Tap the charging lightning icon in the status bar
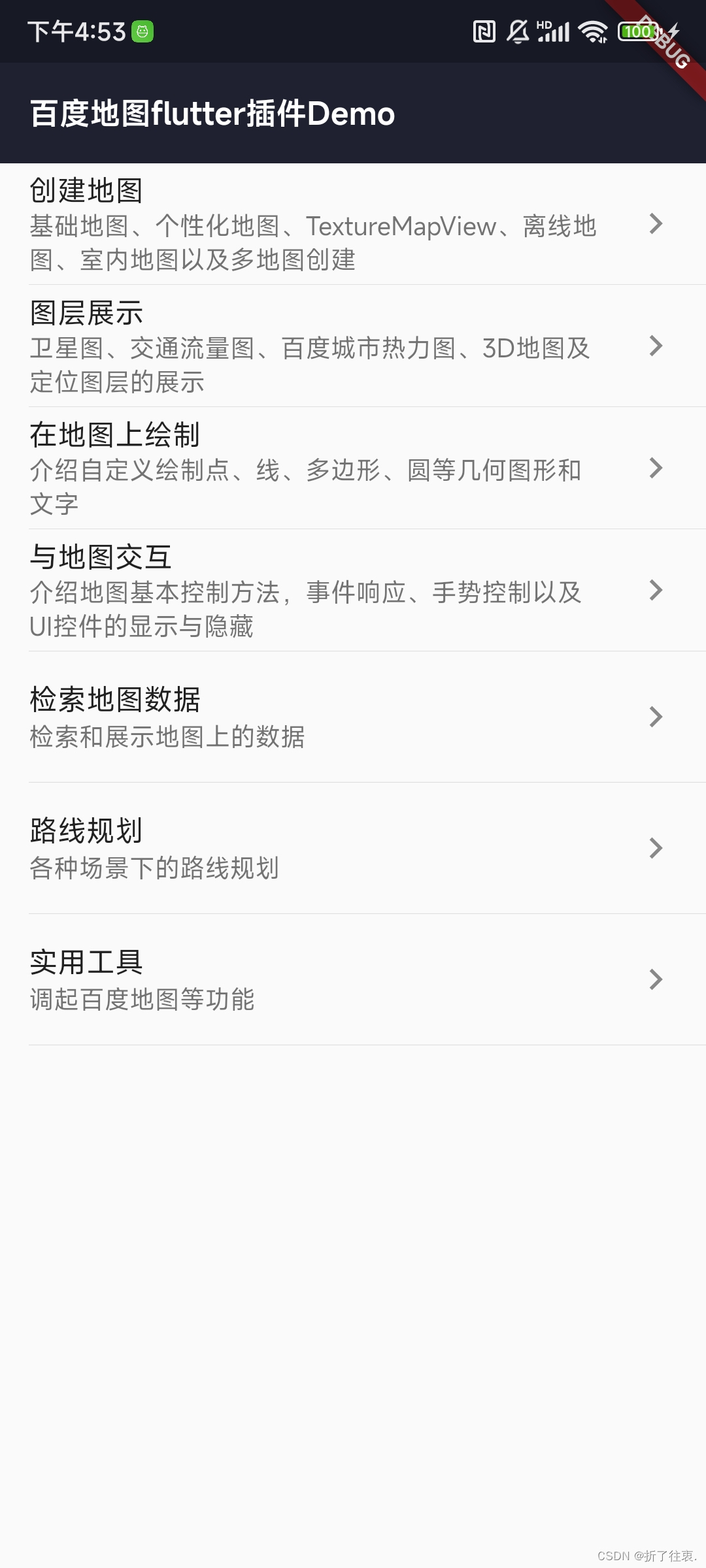Screen dimensions: 706x1568 click(x=675, y=31)
